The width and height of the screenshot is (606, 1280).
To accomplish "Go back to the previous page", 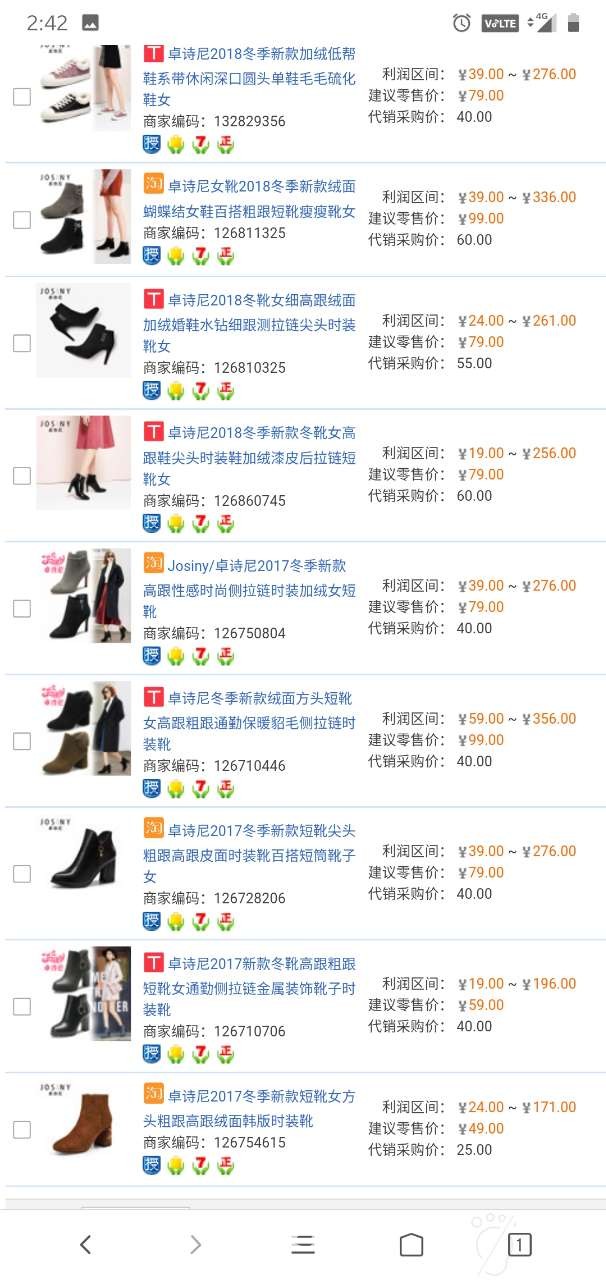I will pyautogui.click(x=85, y=1244).
